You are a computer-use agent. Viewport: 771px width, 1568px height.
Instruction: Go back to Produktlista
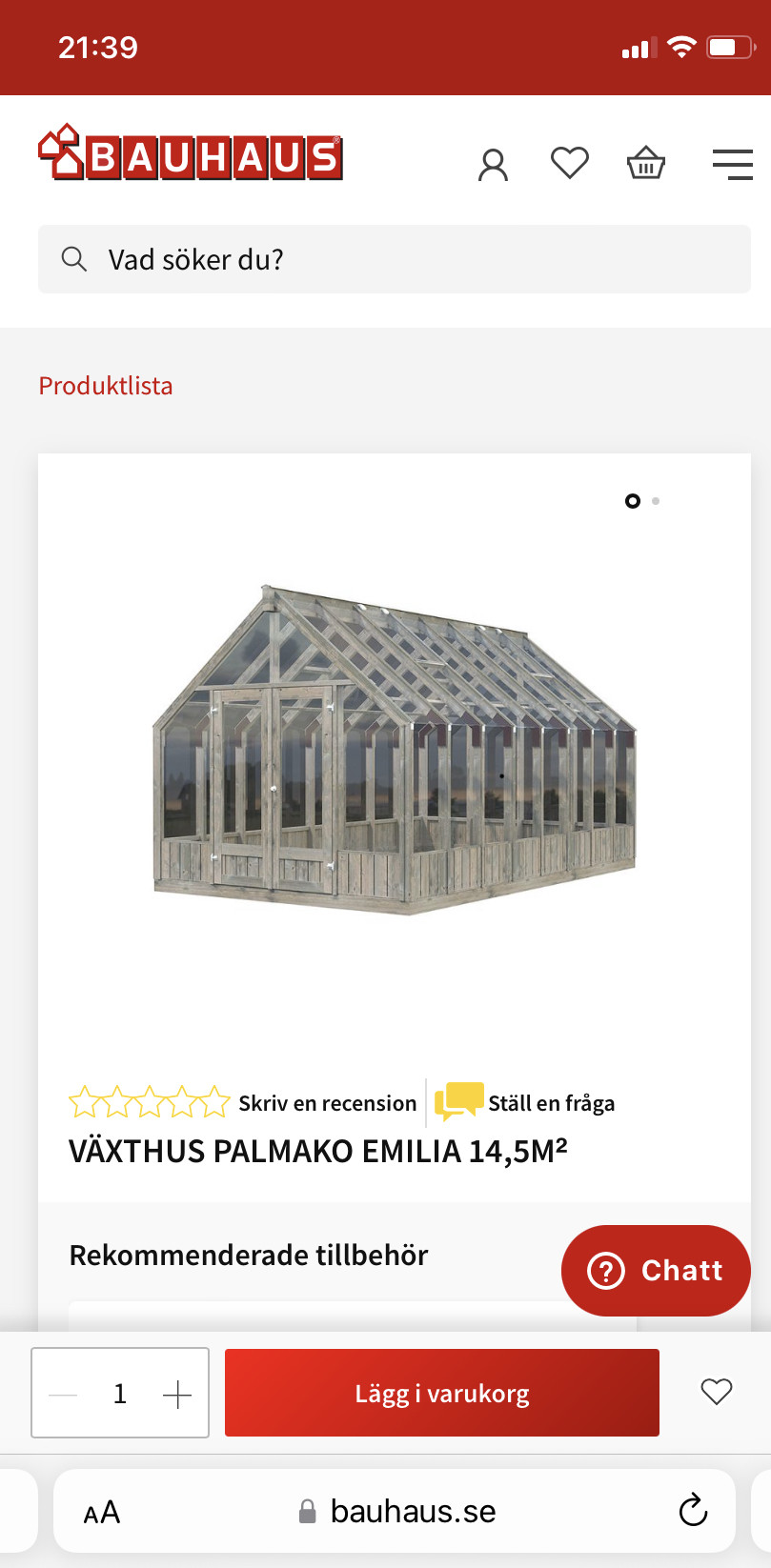pyautogui.click(x=106, y=386)
